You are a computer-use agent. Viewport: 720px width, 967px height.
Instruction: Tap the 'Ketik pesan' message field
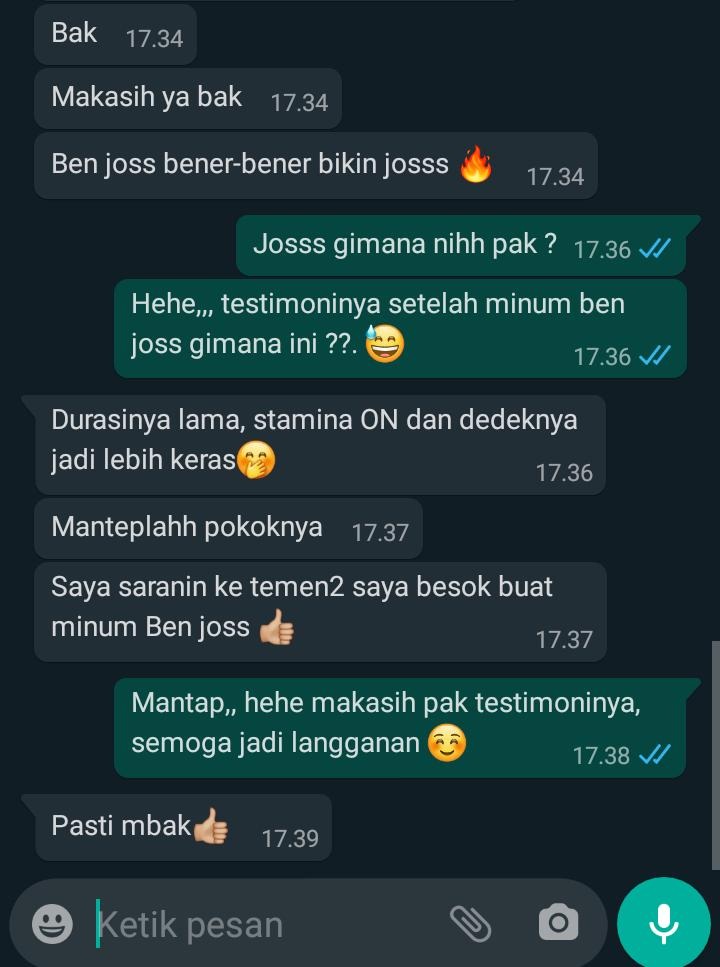point(260,924)
